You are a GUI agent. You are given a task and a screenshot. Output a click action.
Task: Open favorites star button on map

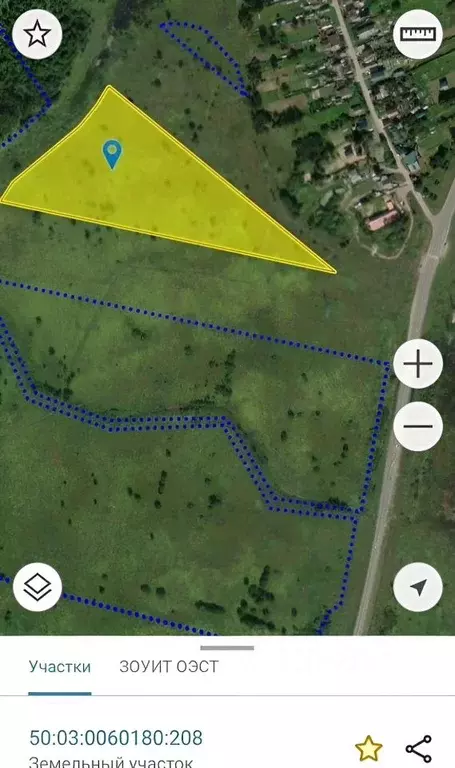coord(37,34)
